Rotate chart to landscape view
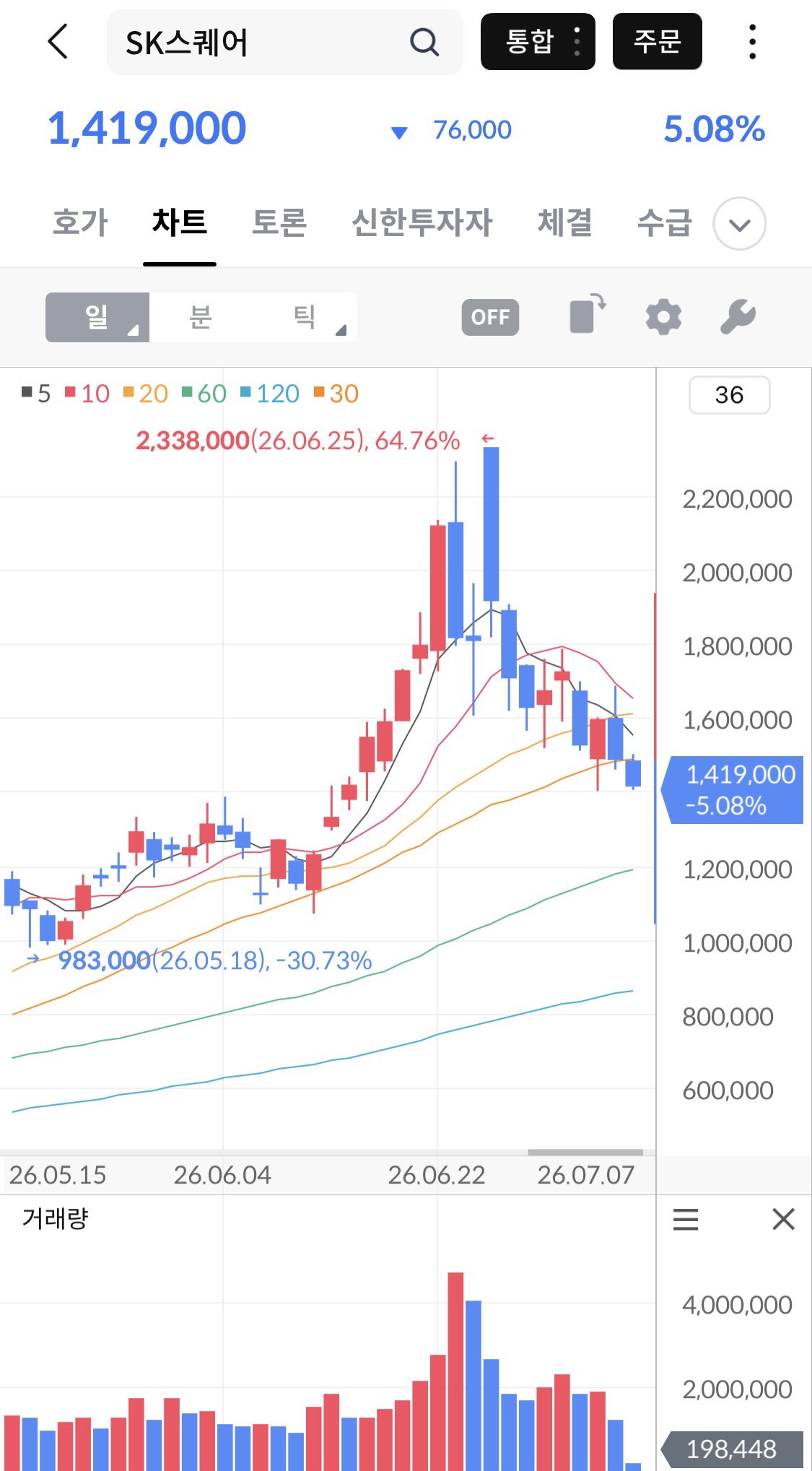Screen dimensions: 812x1471 coord(588,314)
